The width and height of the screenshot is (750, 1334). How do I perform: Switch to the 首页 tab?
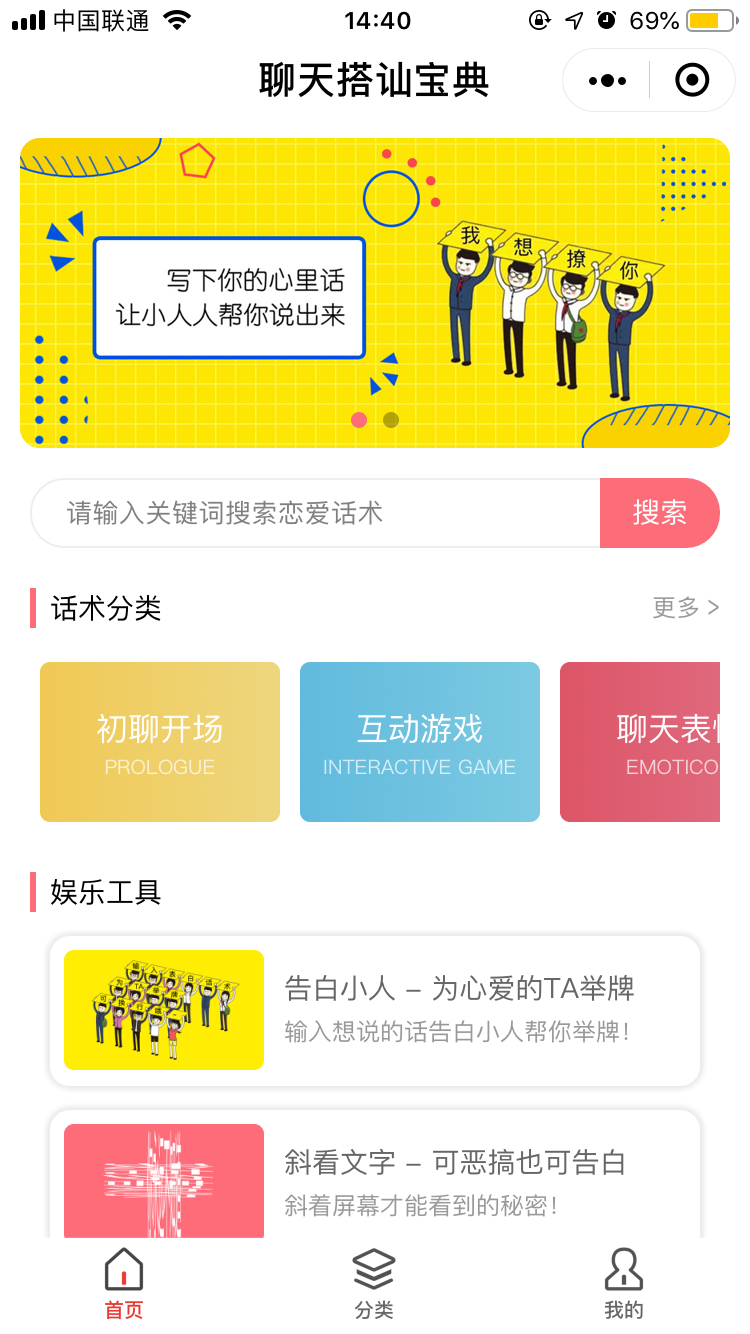pos(124,1284)
